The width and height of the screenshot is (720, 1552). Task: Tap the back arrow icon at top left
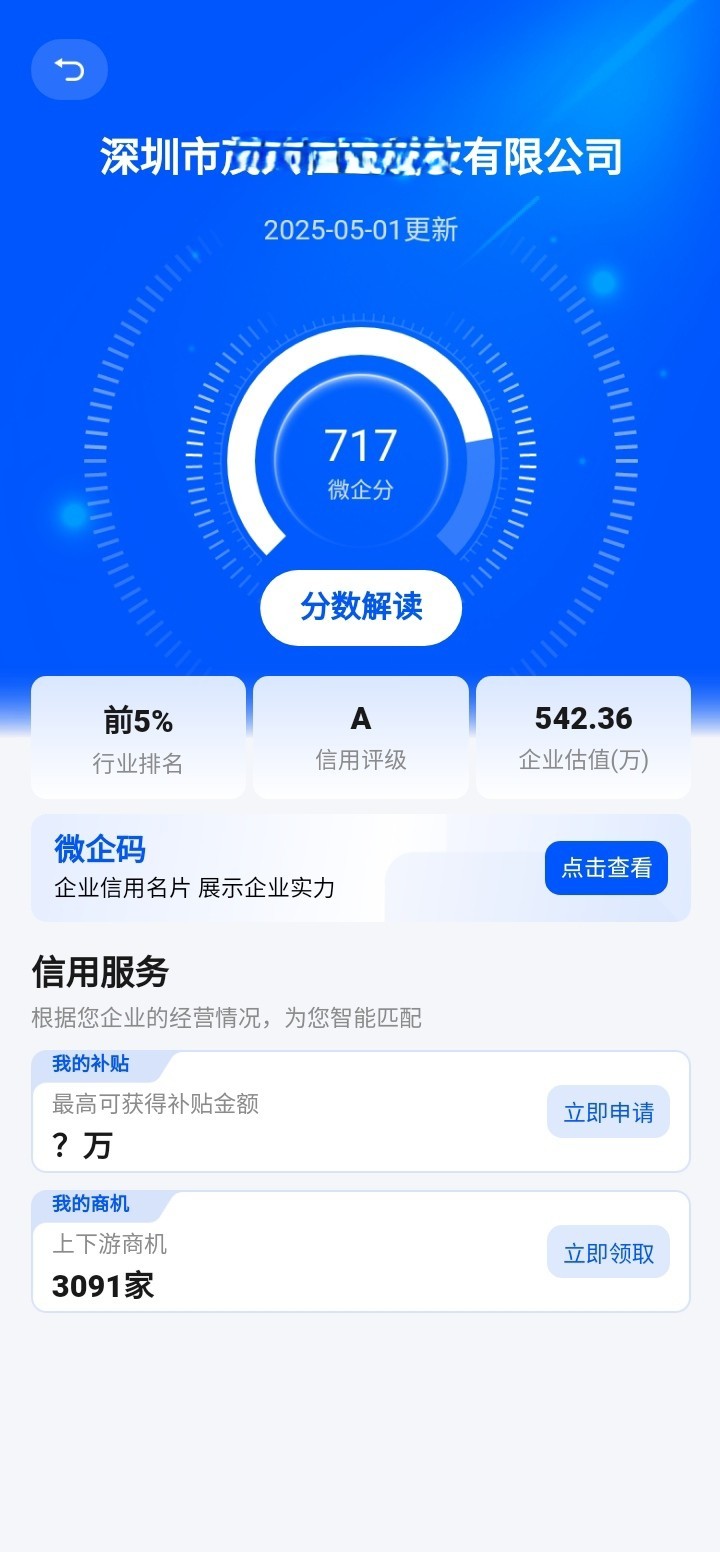[69, 70]
